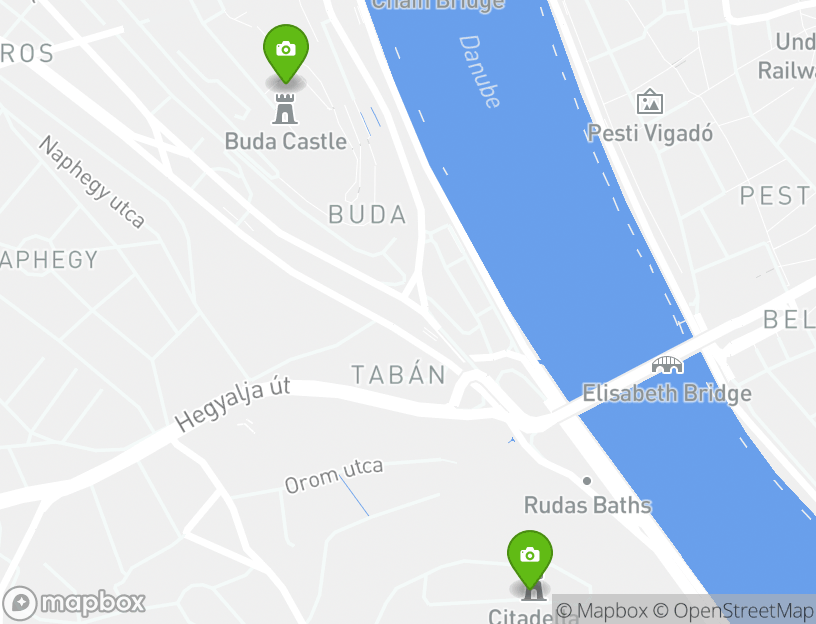Open the Mapbox attribution link

point(602,611)
